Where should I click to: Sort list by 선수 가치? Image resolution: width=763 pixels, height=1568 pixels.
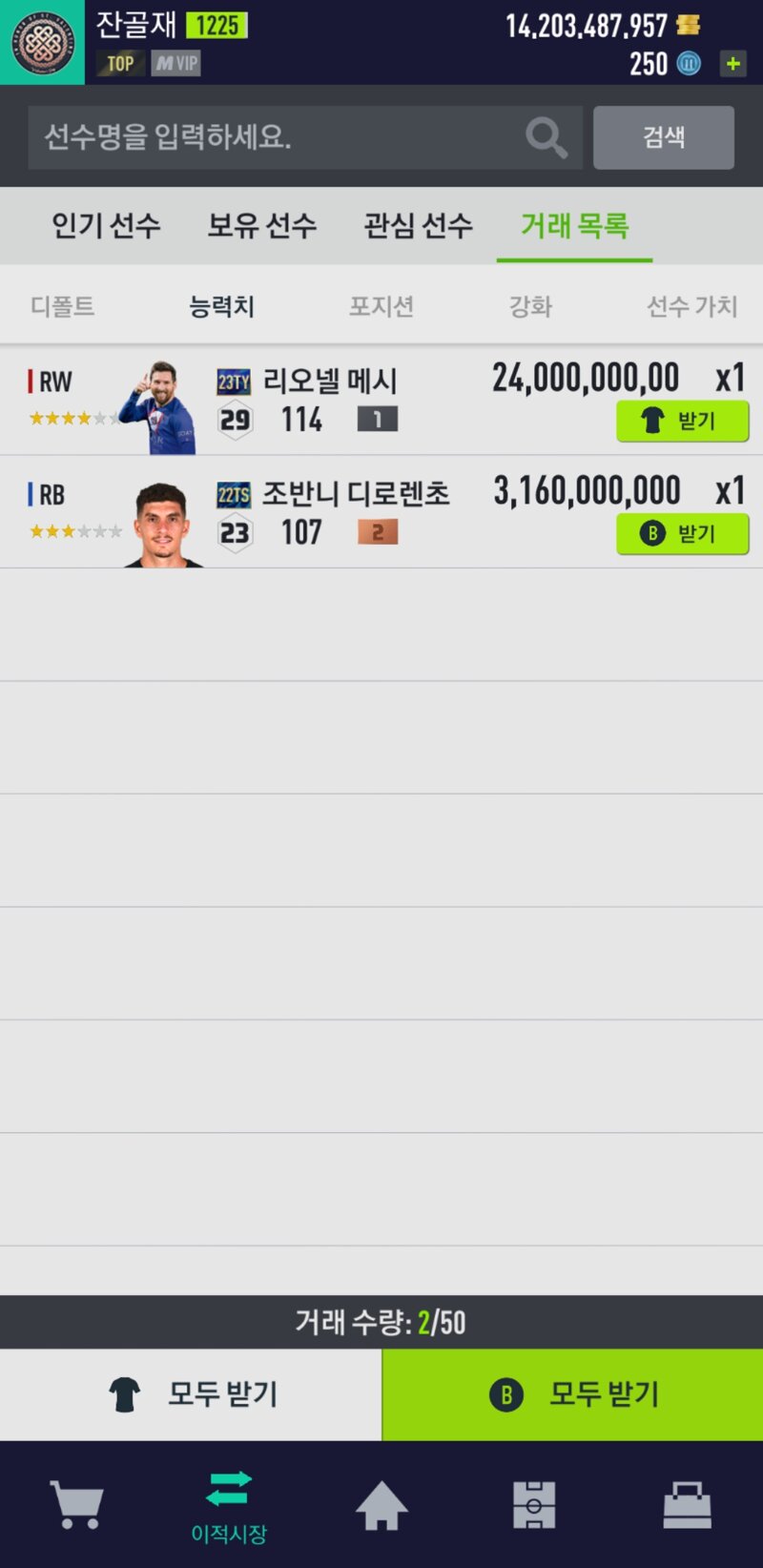coord(691,306)
